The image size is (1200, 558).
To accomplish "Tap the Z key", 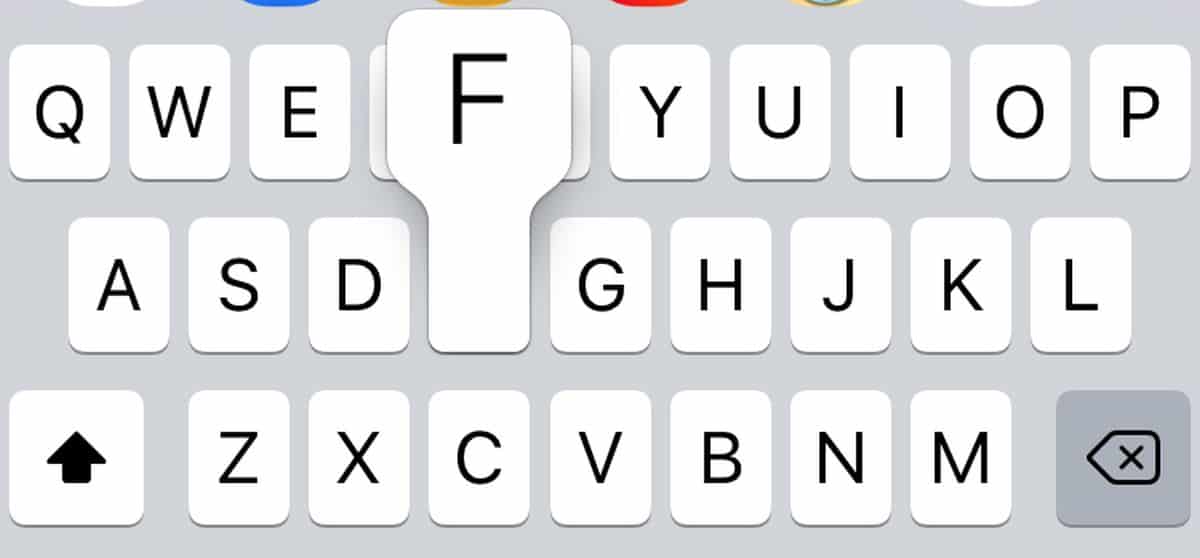I will tap(239, 458).
